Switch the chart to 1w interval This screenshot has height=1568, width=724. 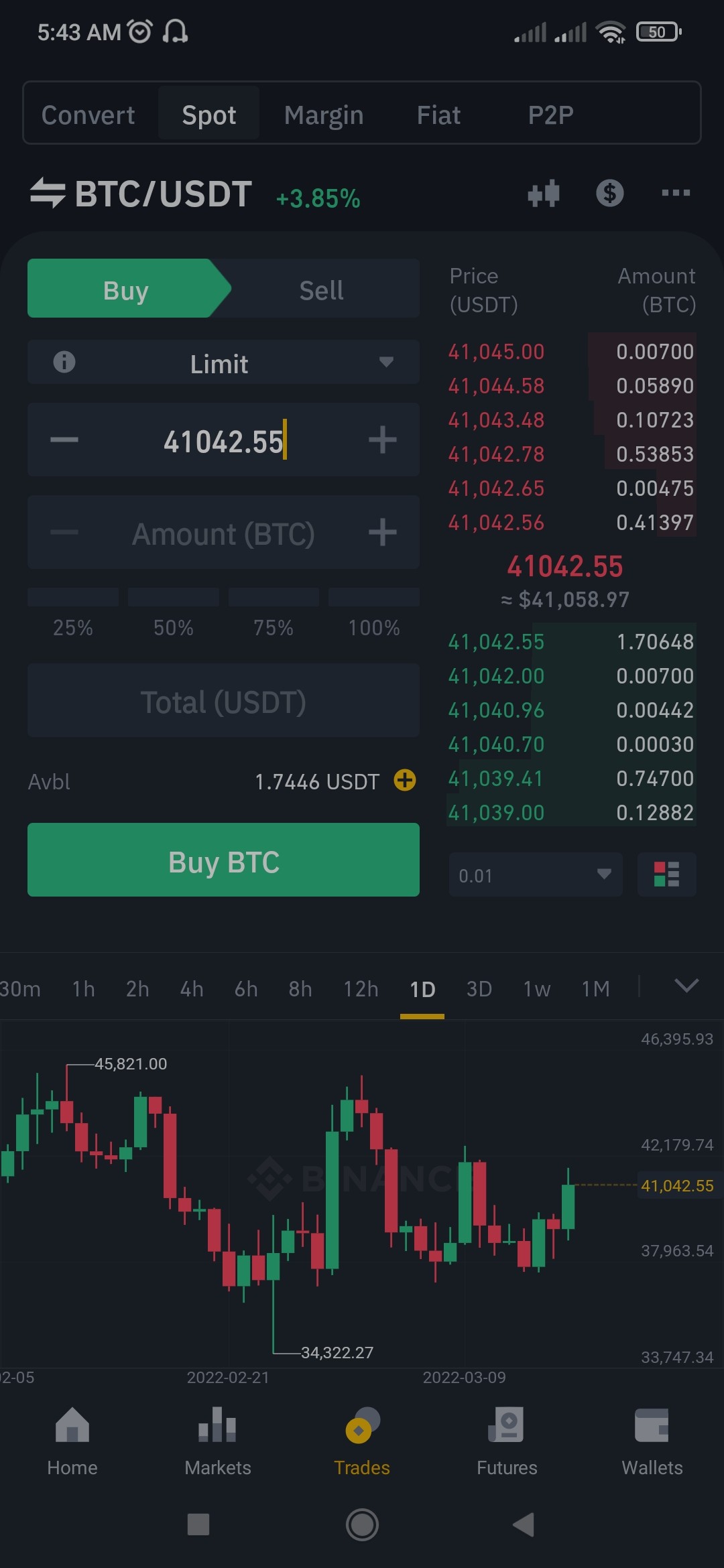[x=537, y=988]
